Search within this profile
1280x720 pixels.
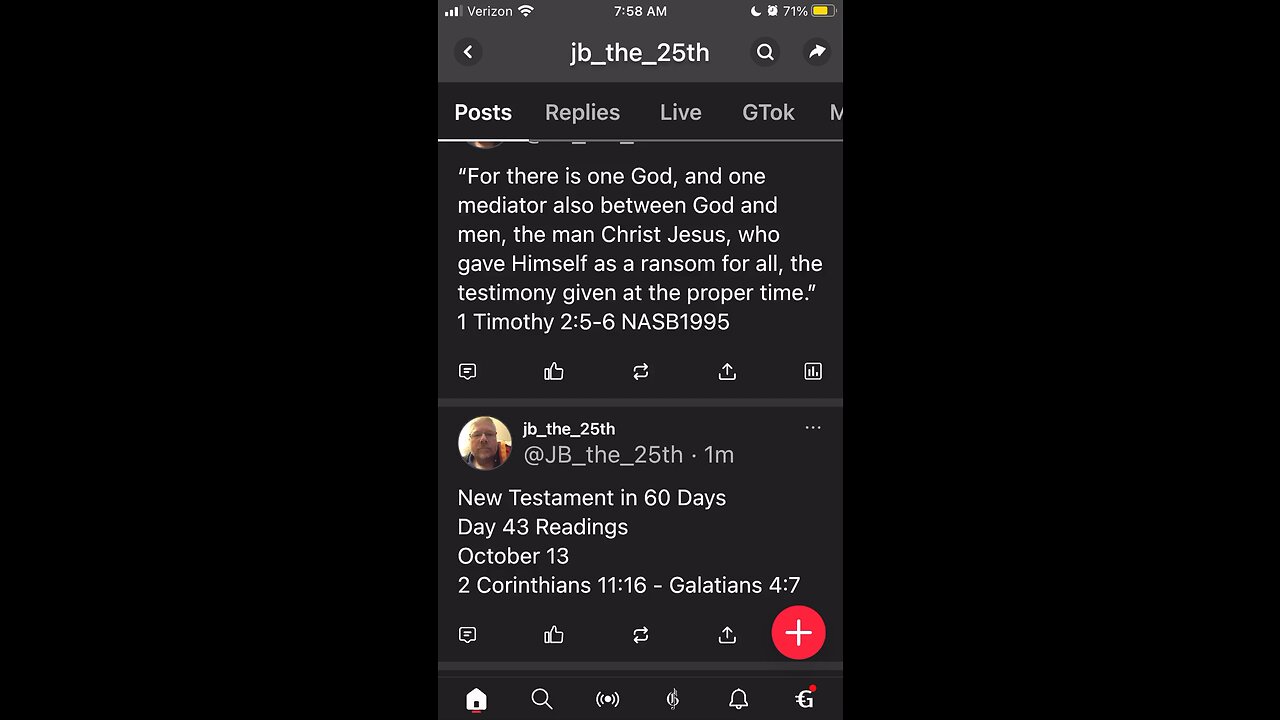(765, 52)
